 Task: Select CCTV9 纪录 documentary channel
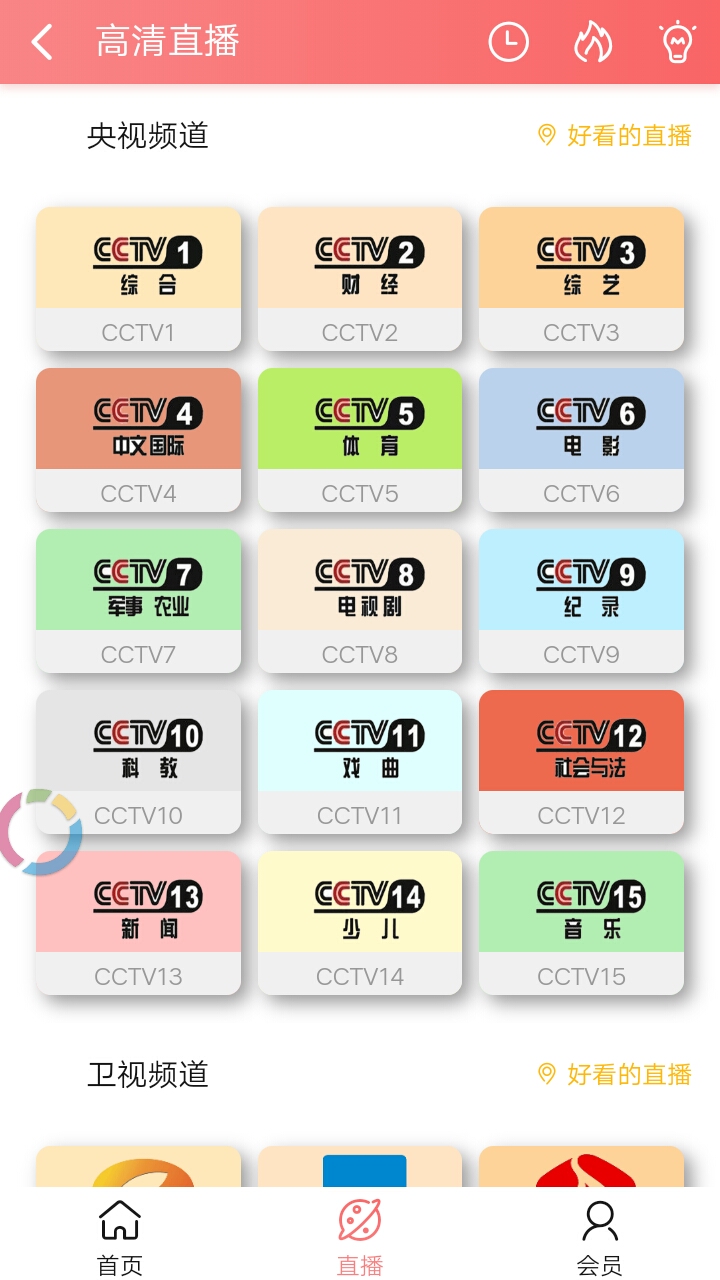click(581, 600)
